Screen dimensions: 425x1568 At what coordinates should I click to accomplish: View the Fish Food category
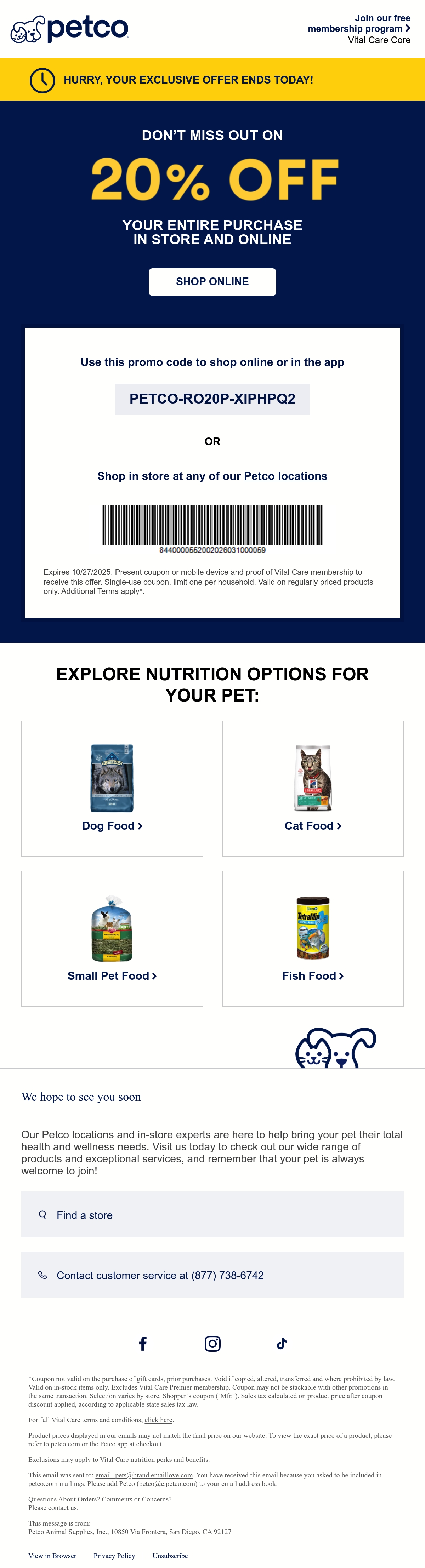click(x=313, y=939)
